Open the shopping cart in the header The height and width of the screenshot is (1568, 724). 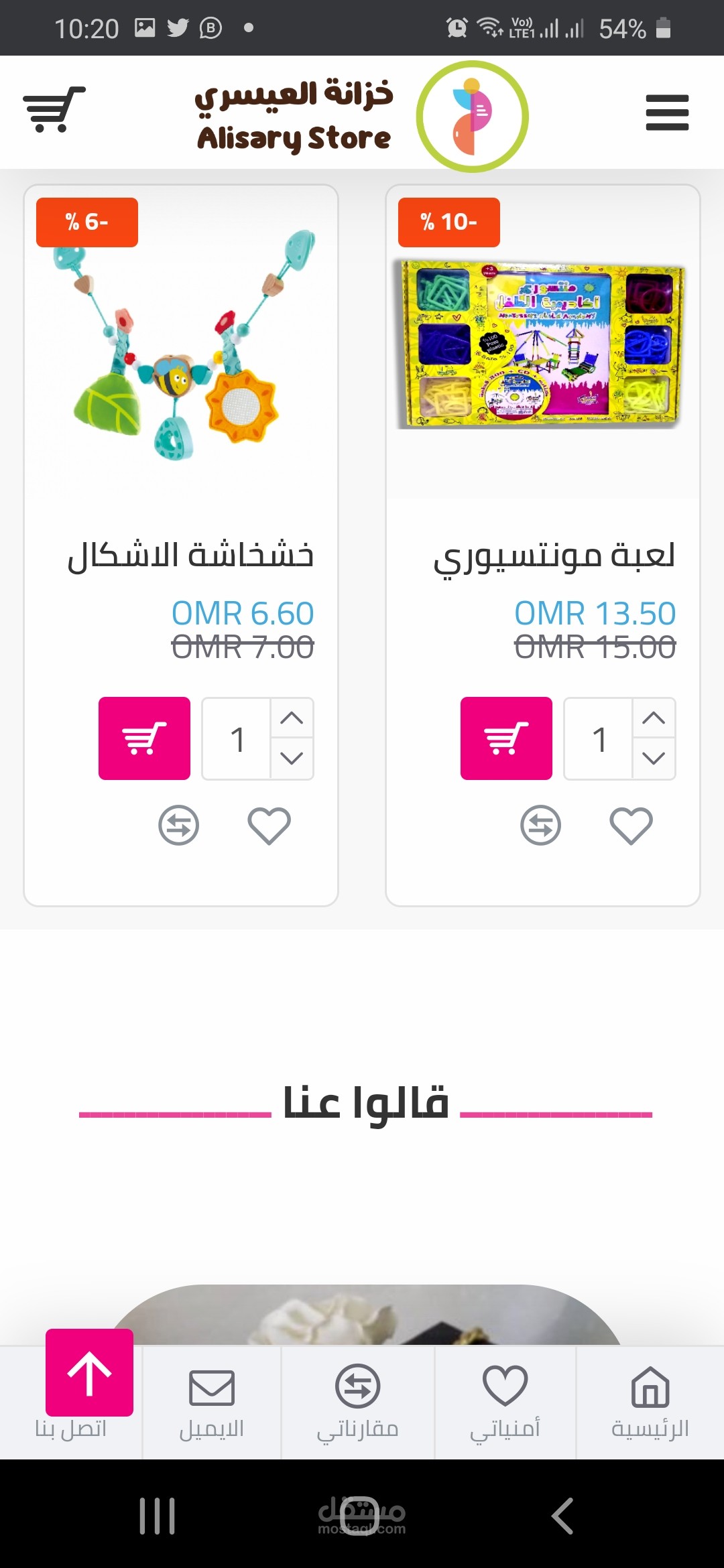point(54,109)
